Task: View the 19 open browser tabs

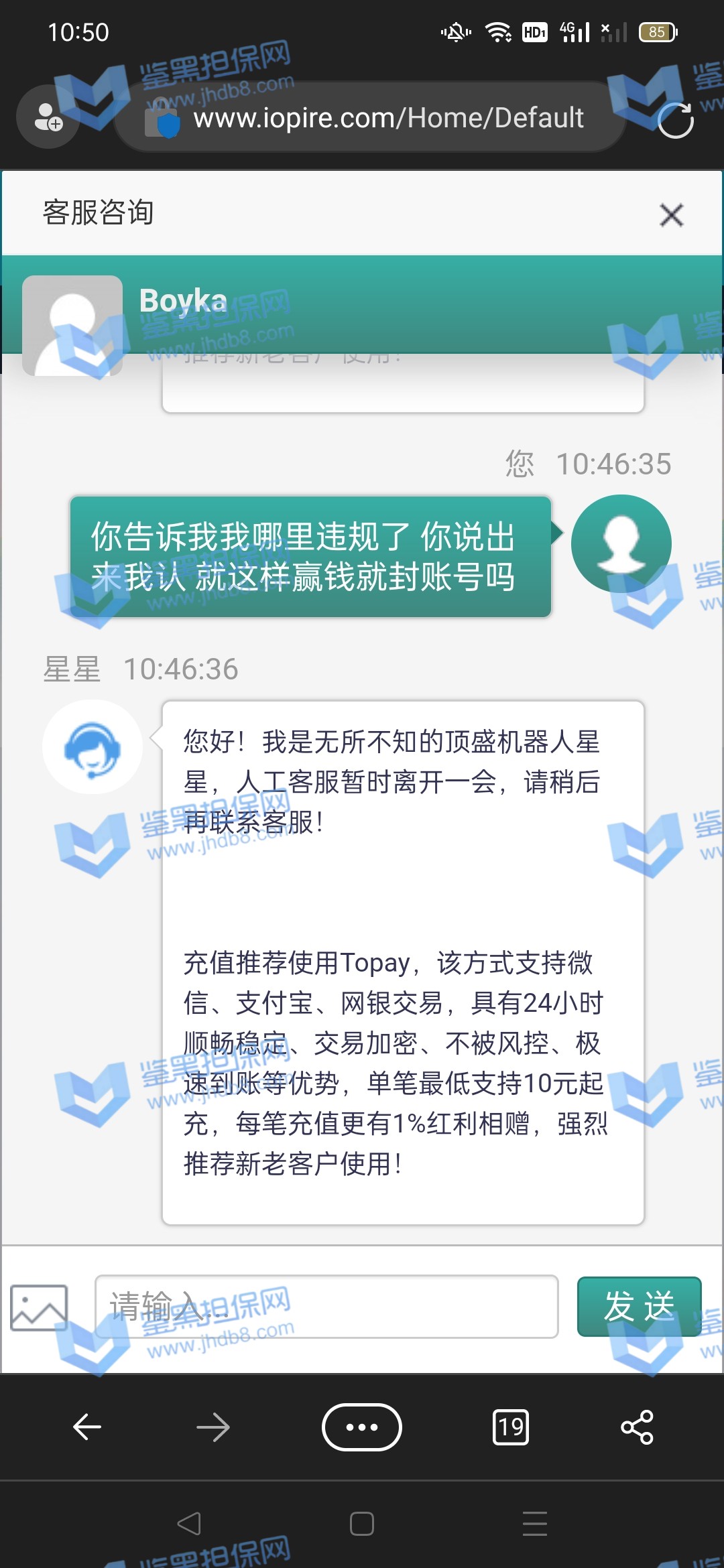Action: pyautogui.click(x=510, y=1427)
